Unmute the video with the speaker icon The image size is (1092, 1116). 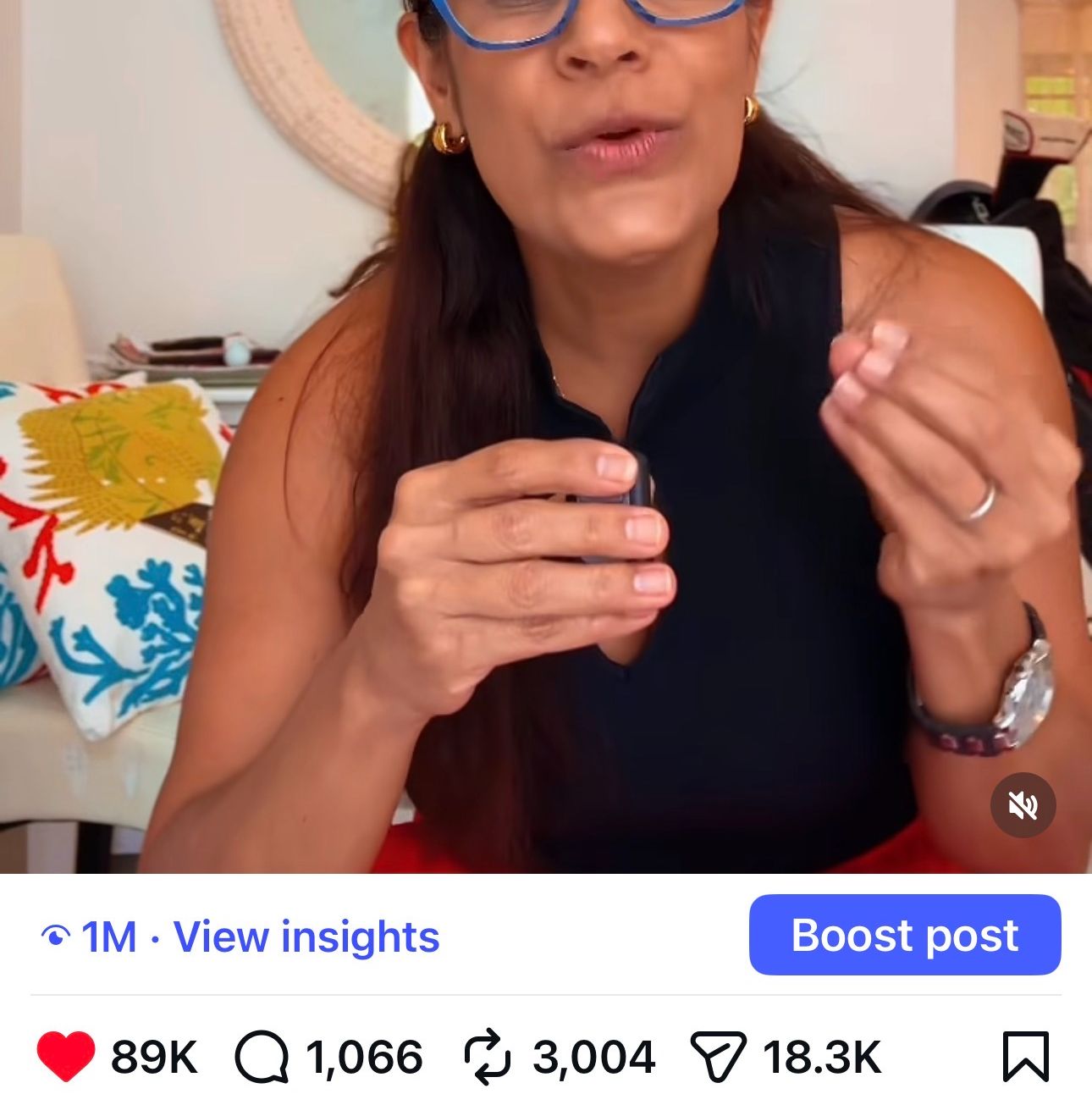[1023, 805]
